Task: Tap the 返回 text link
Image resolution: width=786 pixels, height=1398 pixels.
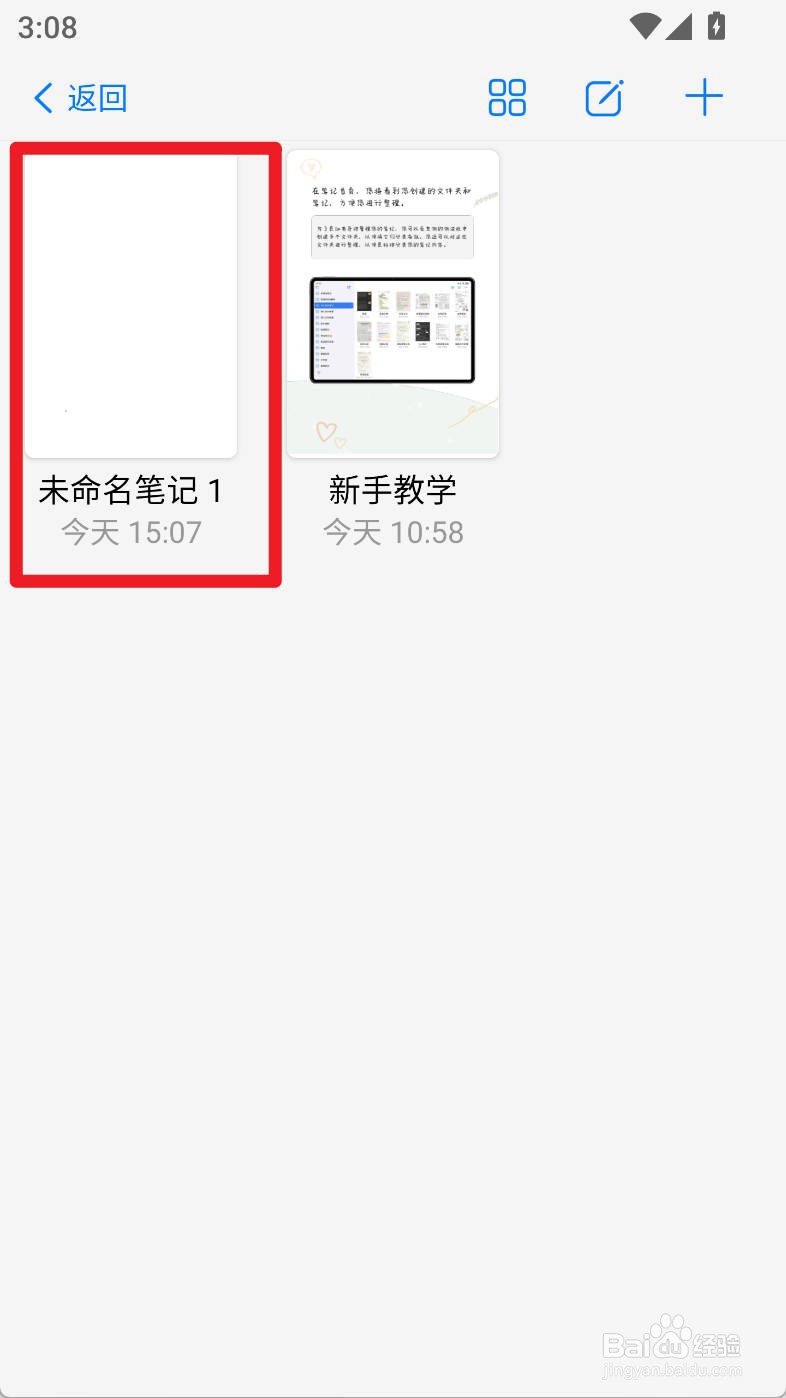Action: (x=95, y=97)
